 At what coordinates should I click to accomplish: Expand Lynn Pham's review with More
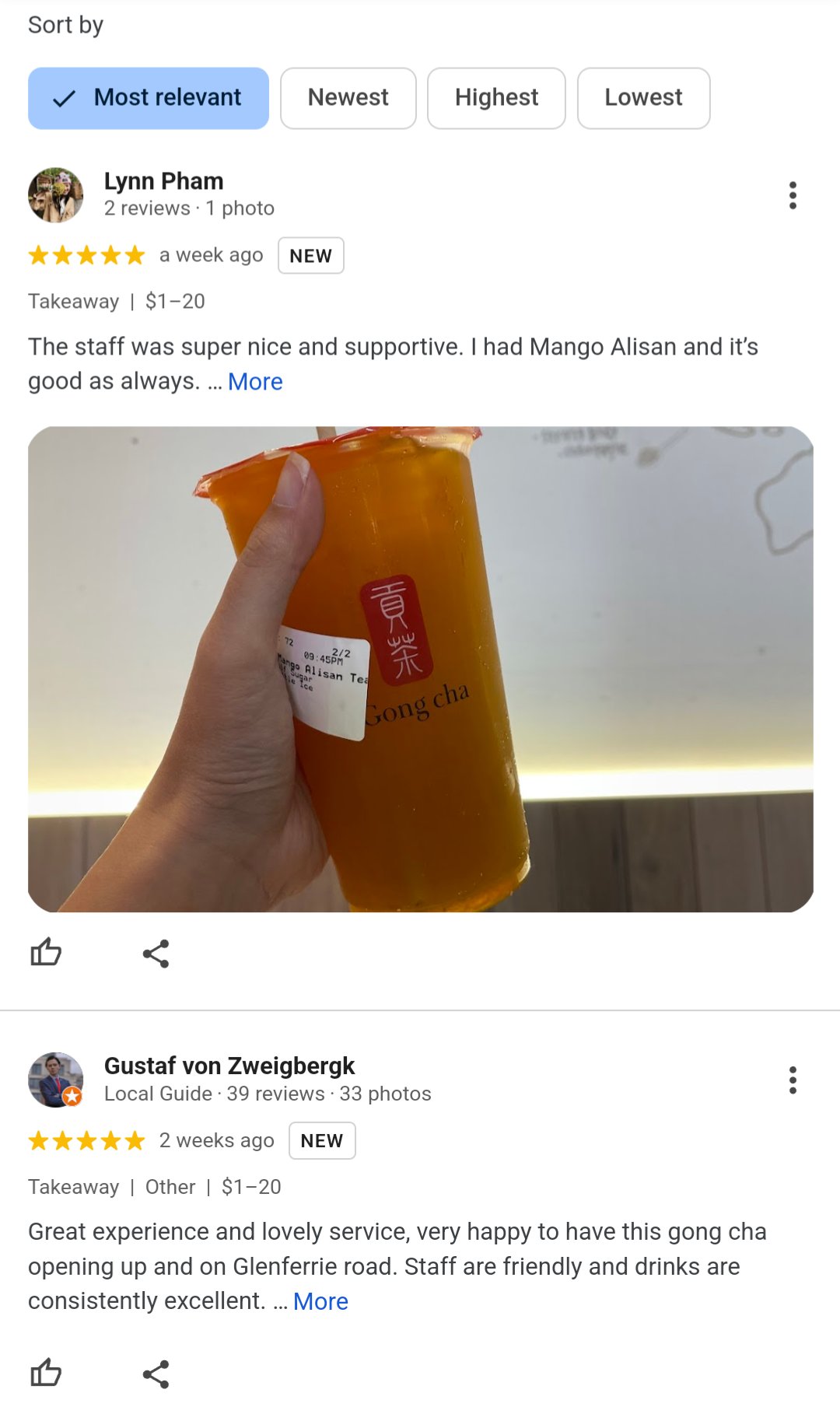coord(255,382)
